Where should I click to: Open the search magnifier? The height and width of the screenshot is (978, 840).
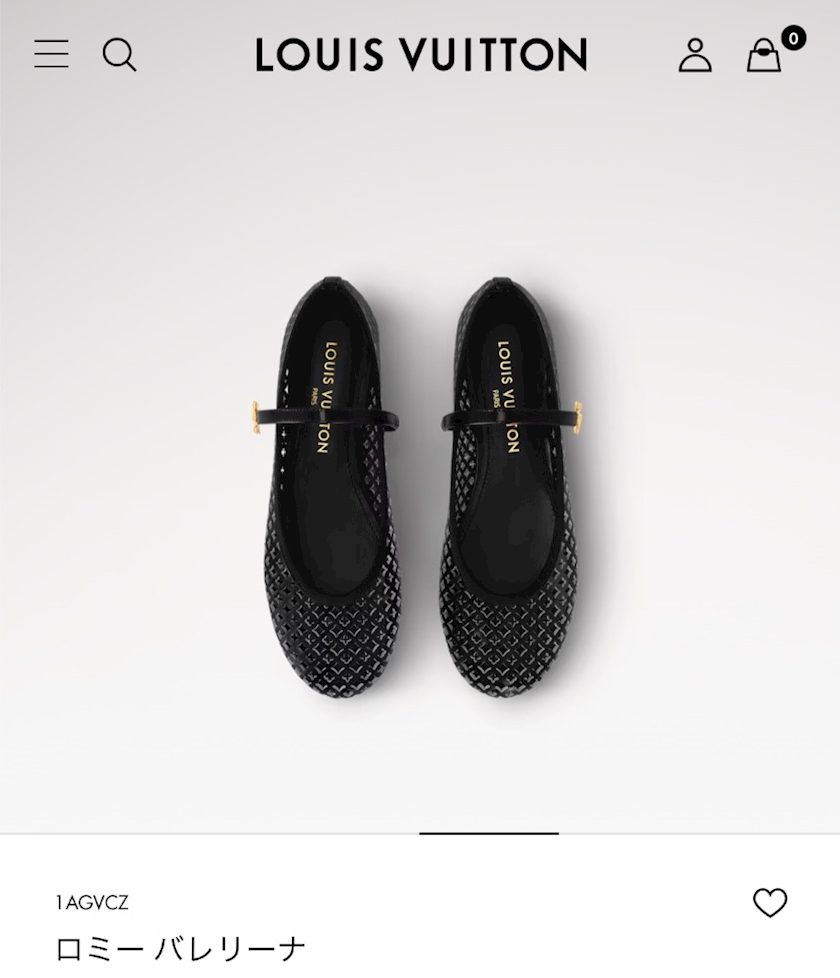pos(119,54)
